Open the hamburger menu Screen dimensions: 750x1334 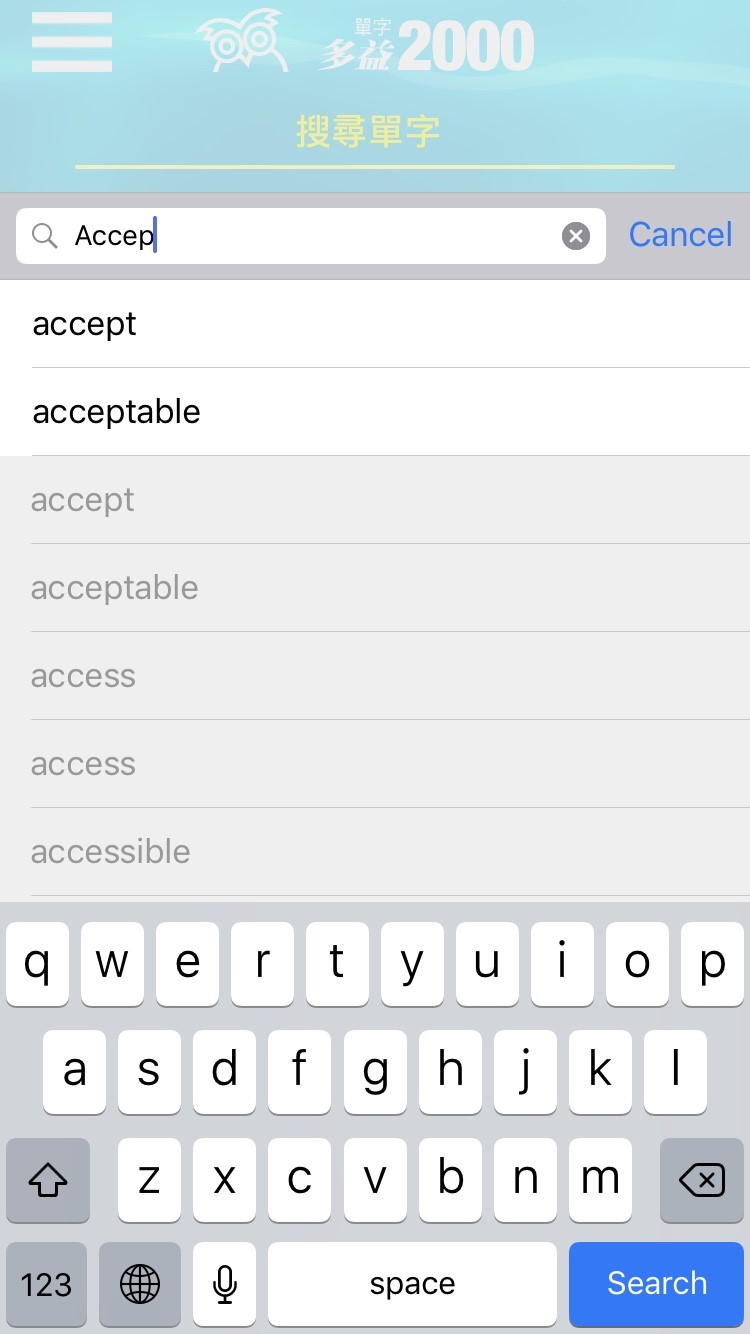click(72, 42)
